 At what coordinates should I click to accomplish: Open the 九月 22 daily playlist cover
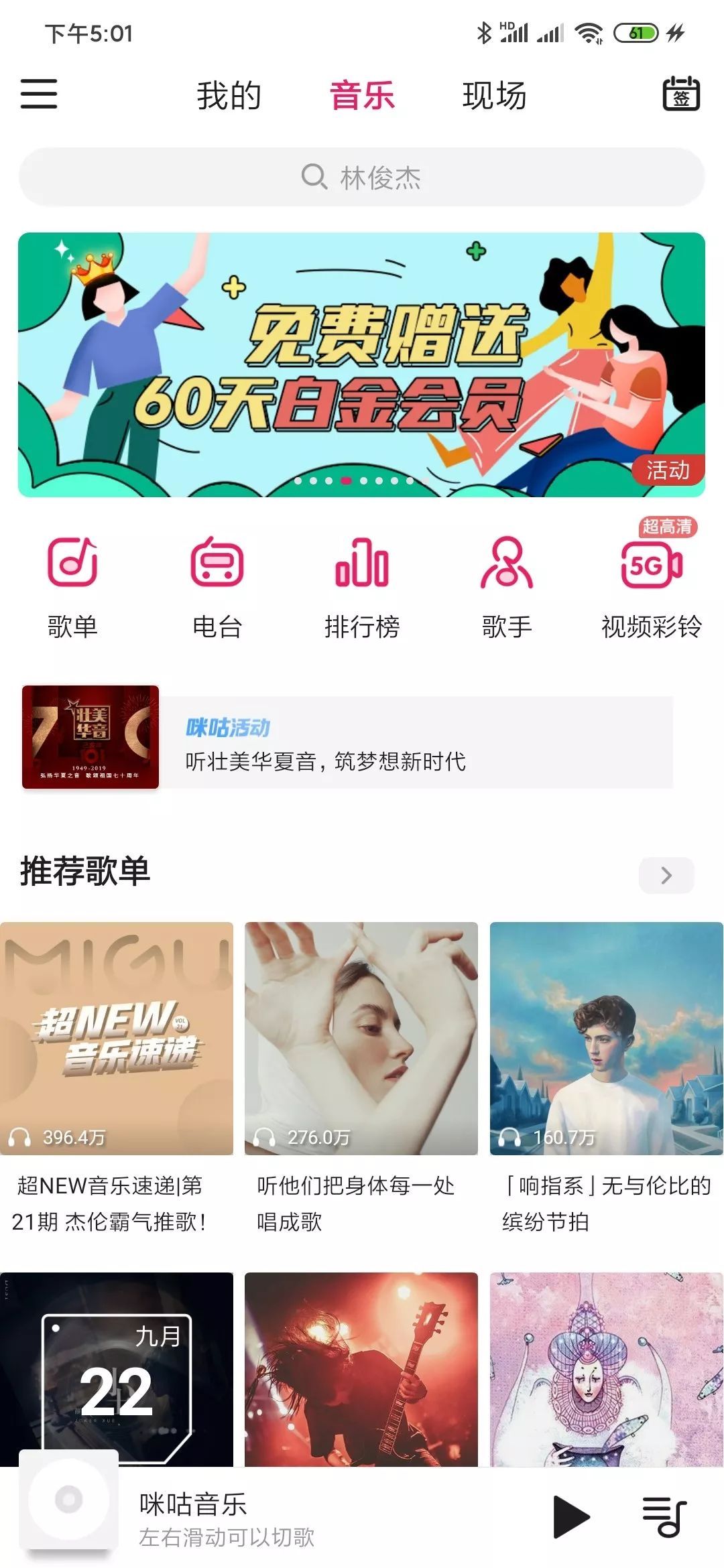[x=117, y=1367]
